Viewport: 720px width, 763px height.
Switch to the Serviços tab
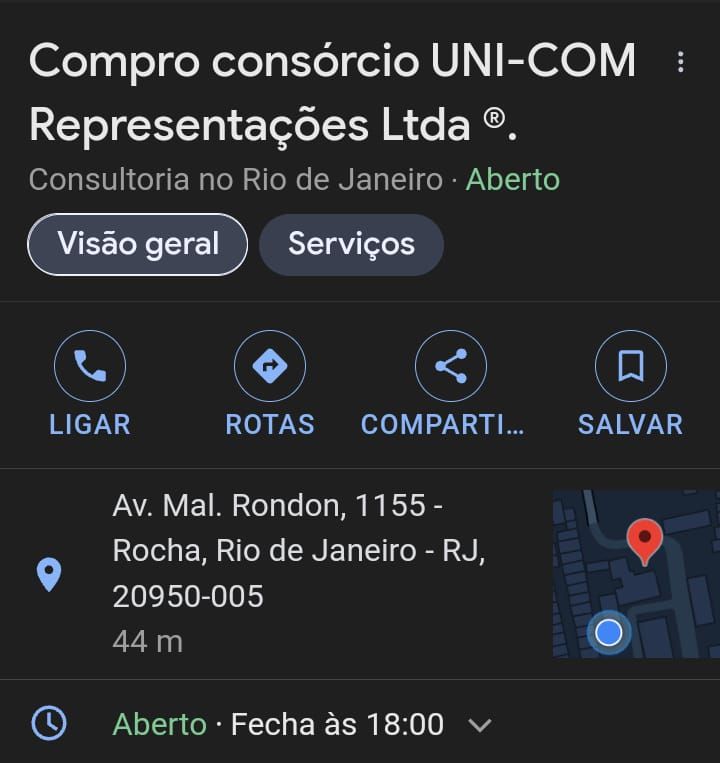[x=351, y=244]
